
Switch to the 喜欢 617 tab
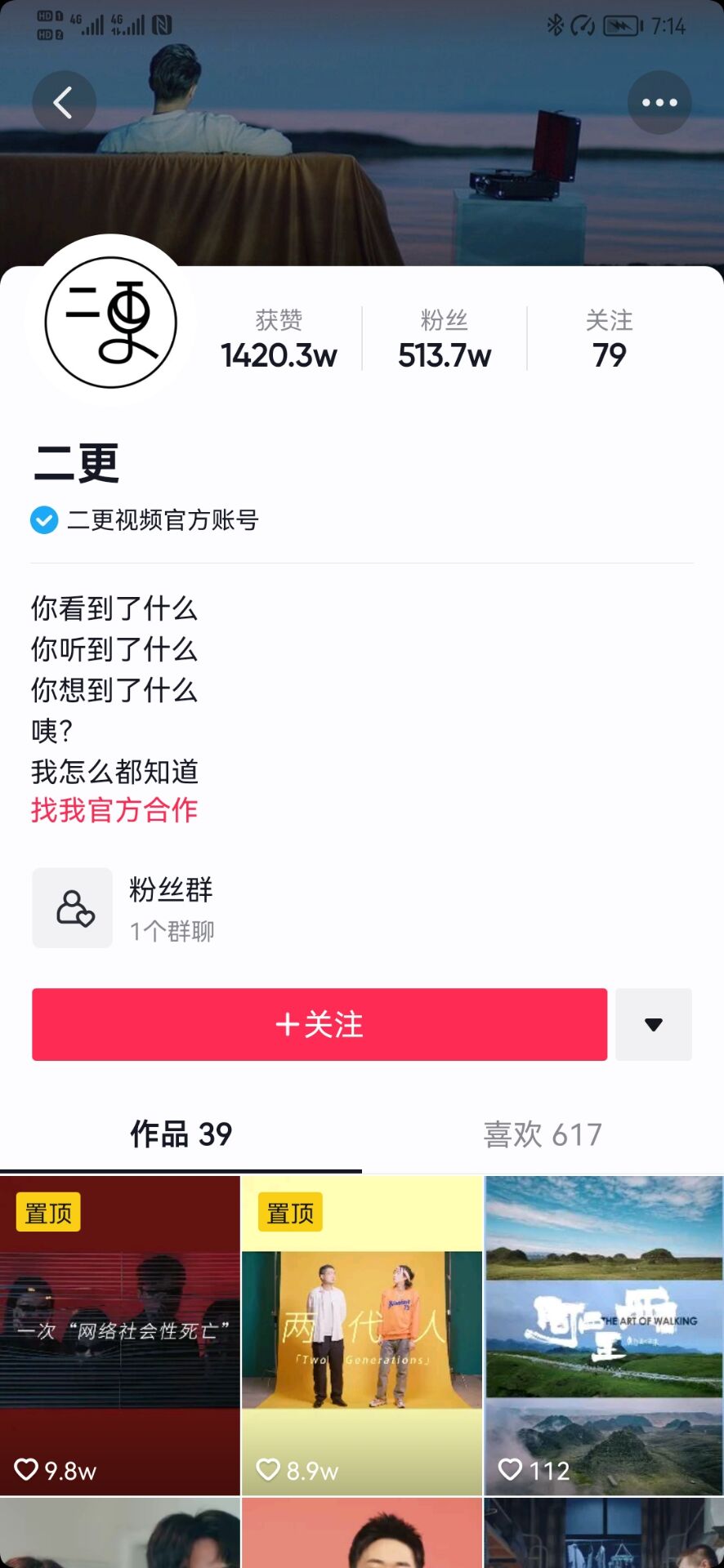[x=543, y=1134]
